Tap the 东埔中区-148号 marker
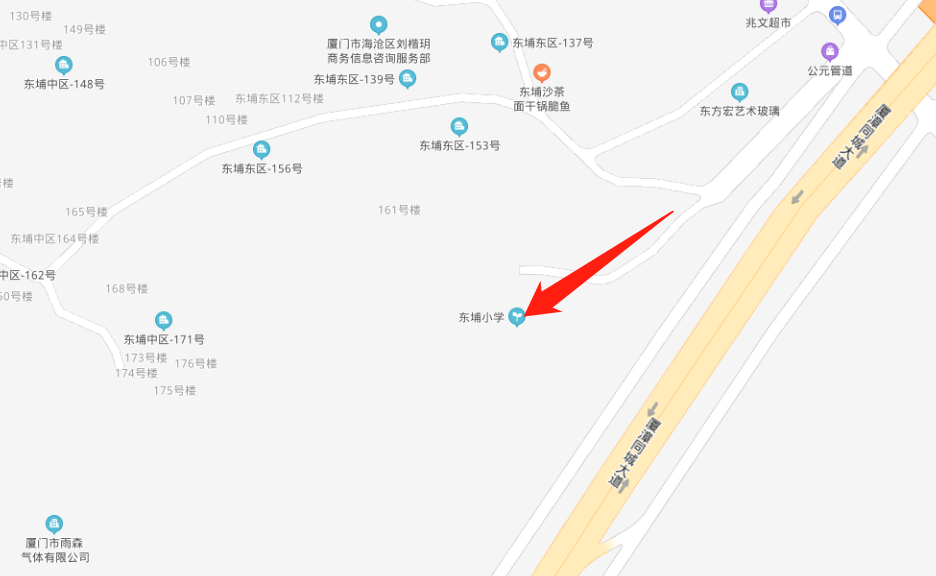 tap(64, 66)
